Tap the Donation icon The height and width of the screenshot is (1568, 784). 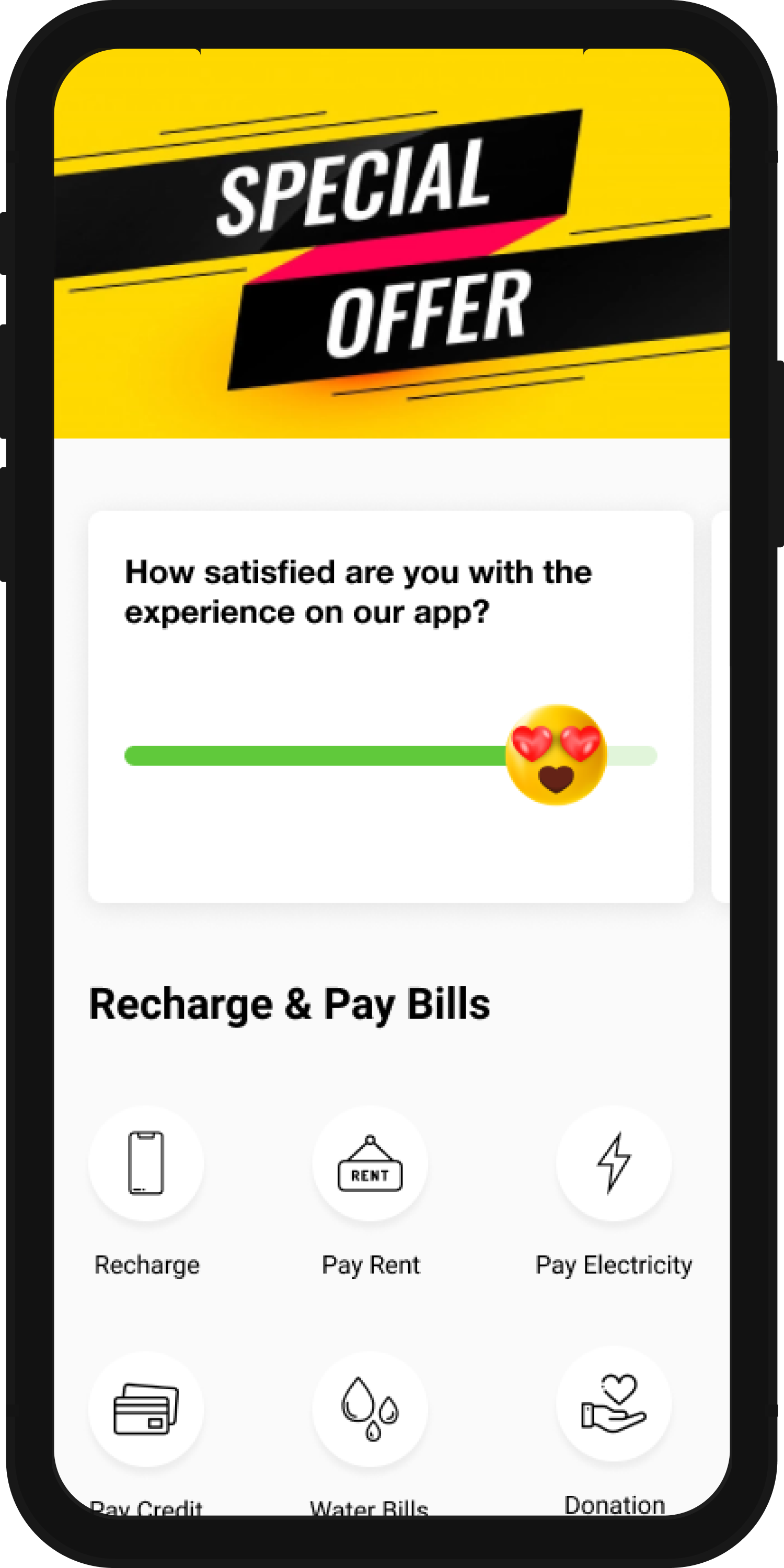614,1402
